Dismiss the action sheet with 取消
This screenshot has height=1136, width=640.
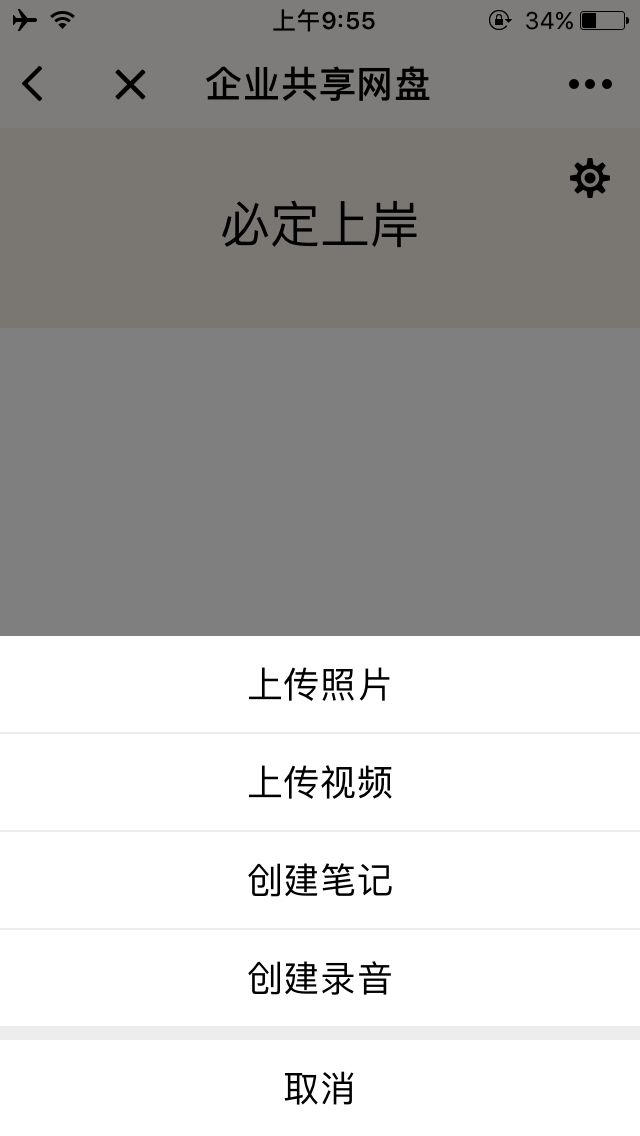click(x=320, y=1088)
